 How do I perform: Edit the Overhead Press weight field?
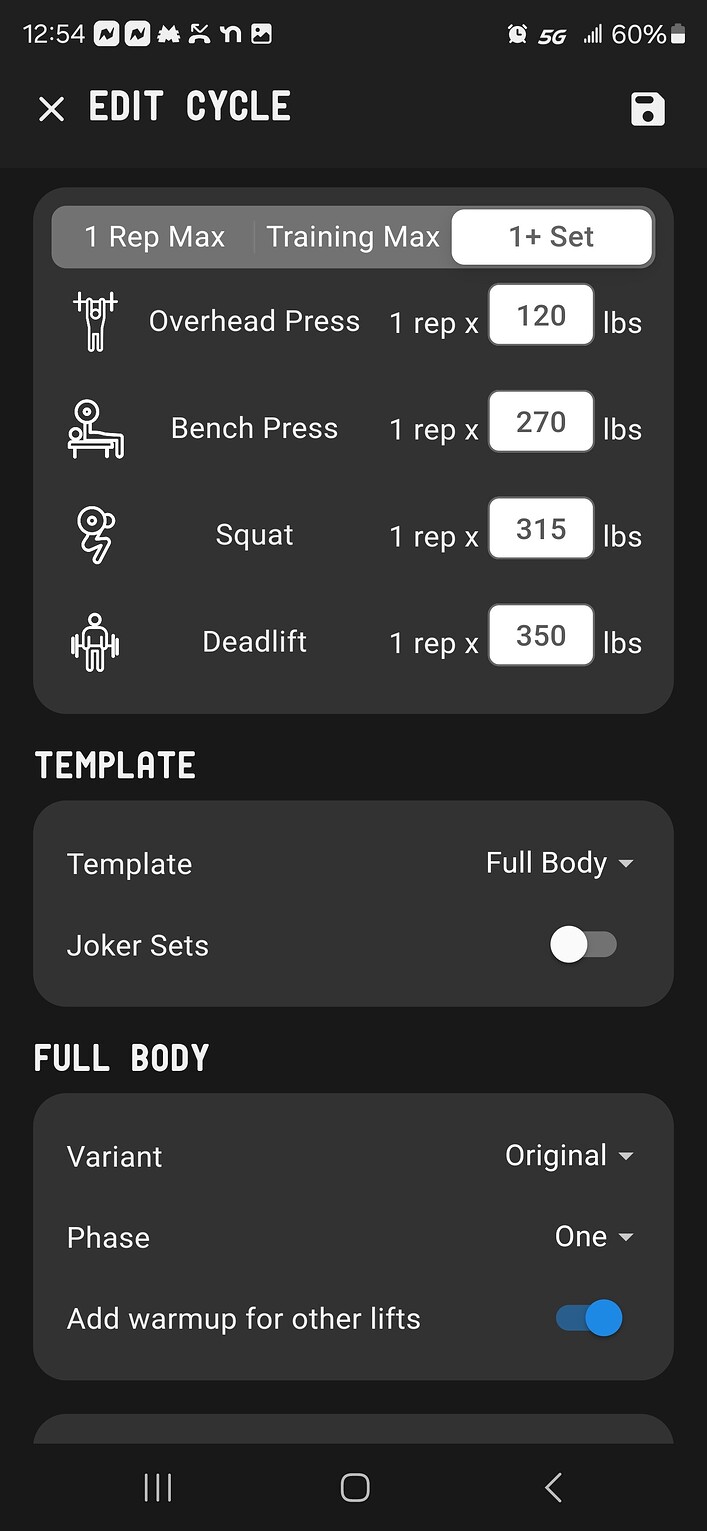(x=541, y=316)
